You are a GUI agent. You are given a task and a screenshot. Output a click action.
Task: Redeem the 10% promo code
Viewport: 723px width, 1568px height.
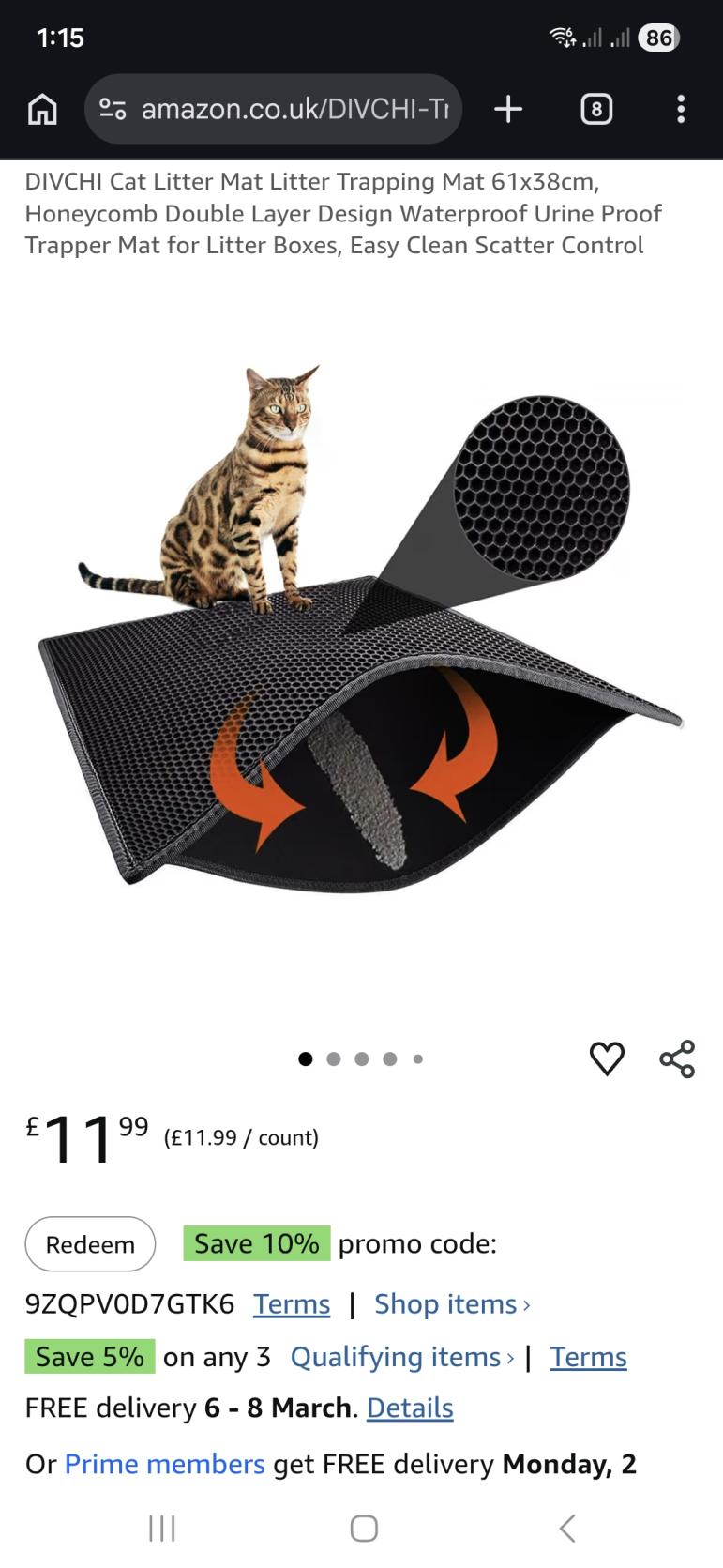(90, 1244)
